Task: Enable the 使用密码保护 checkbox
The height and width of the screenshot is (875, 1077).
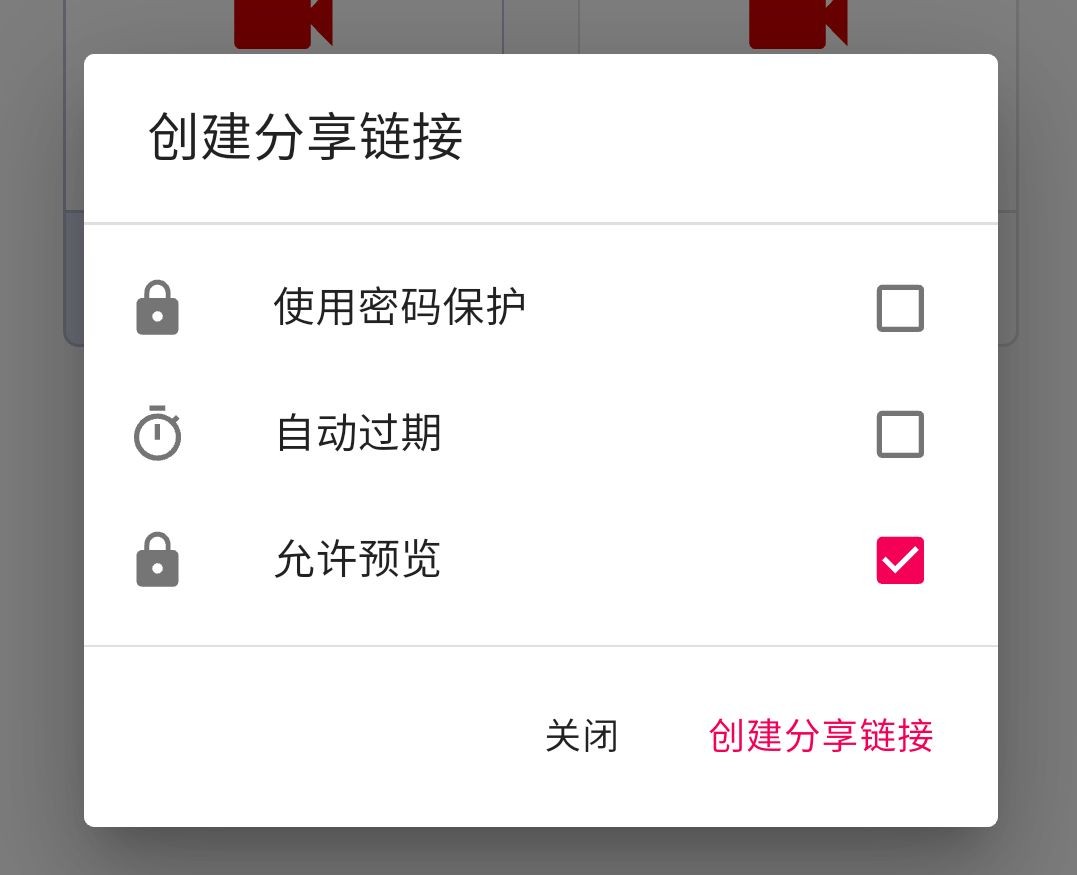Action: coord(900,308)
